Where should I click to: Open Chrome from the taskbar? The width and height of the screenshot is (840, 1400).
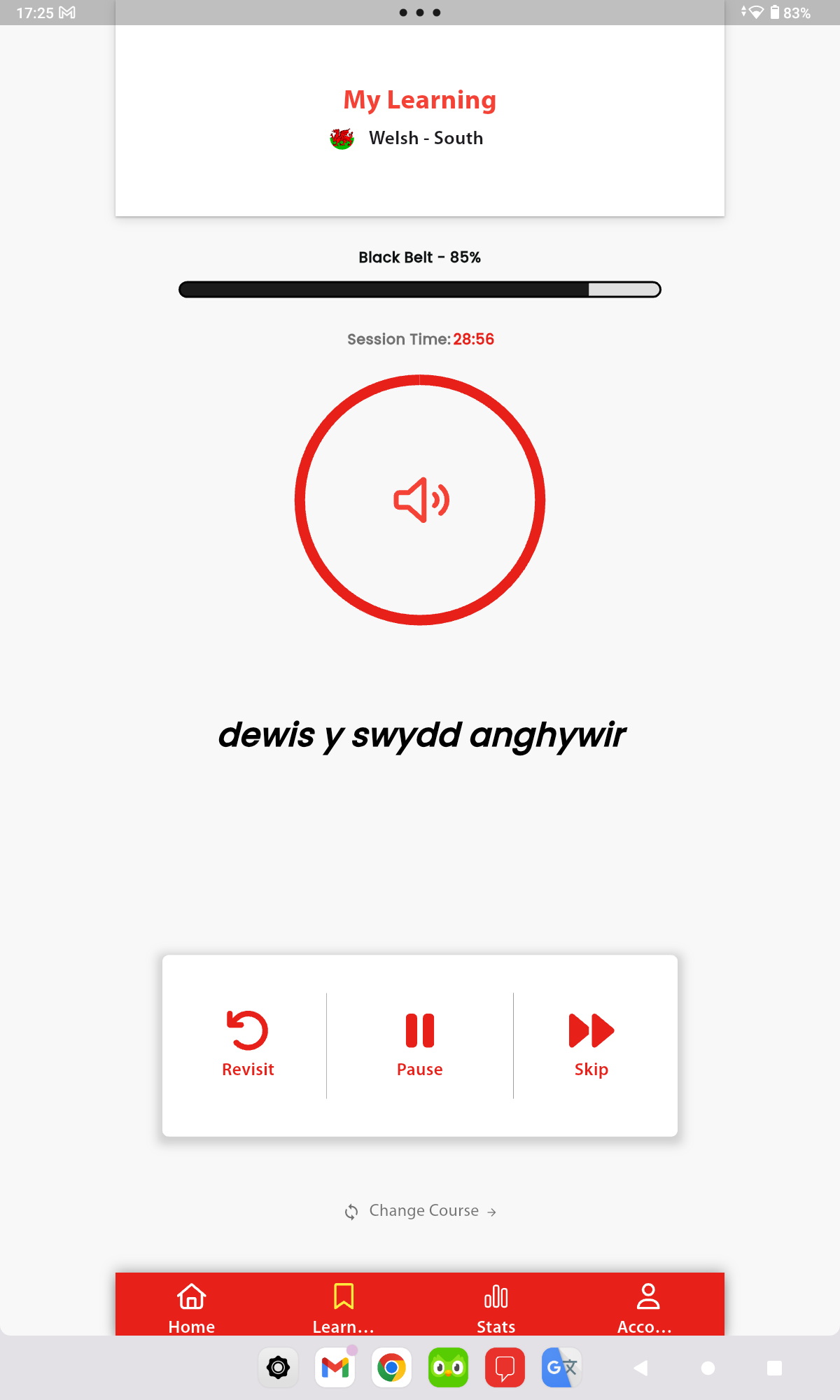(x=391, y=1367)
